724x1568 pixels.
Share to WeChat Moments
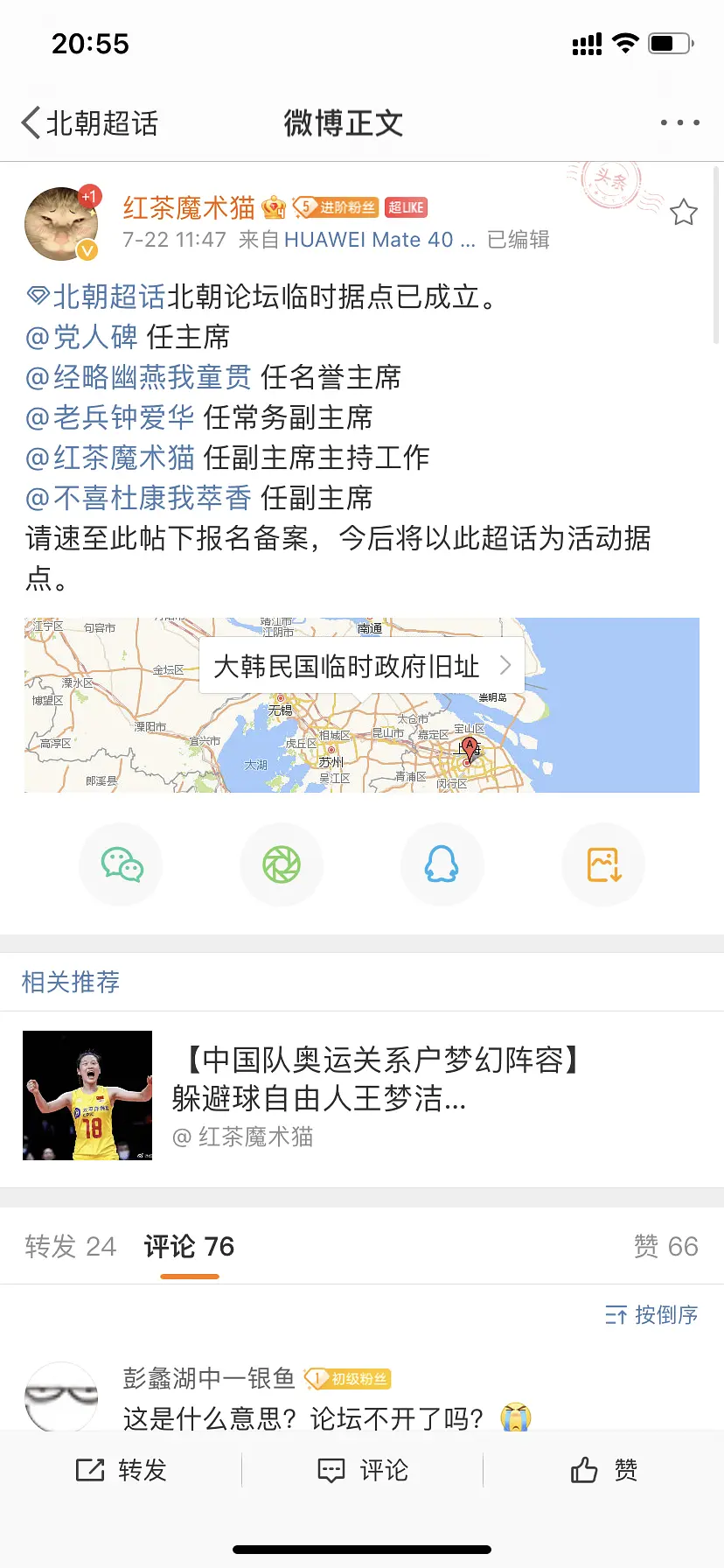[x=282, y=864]
